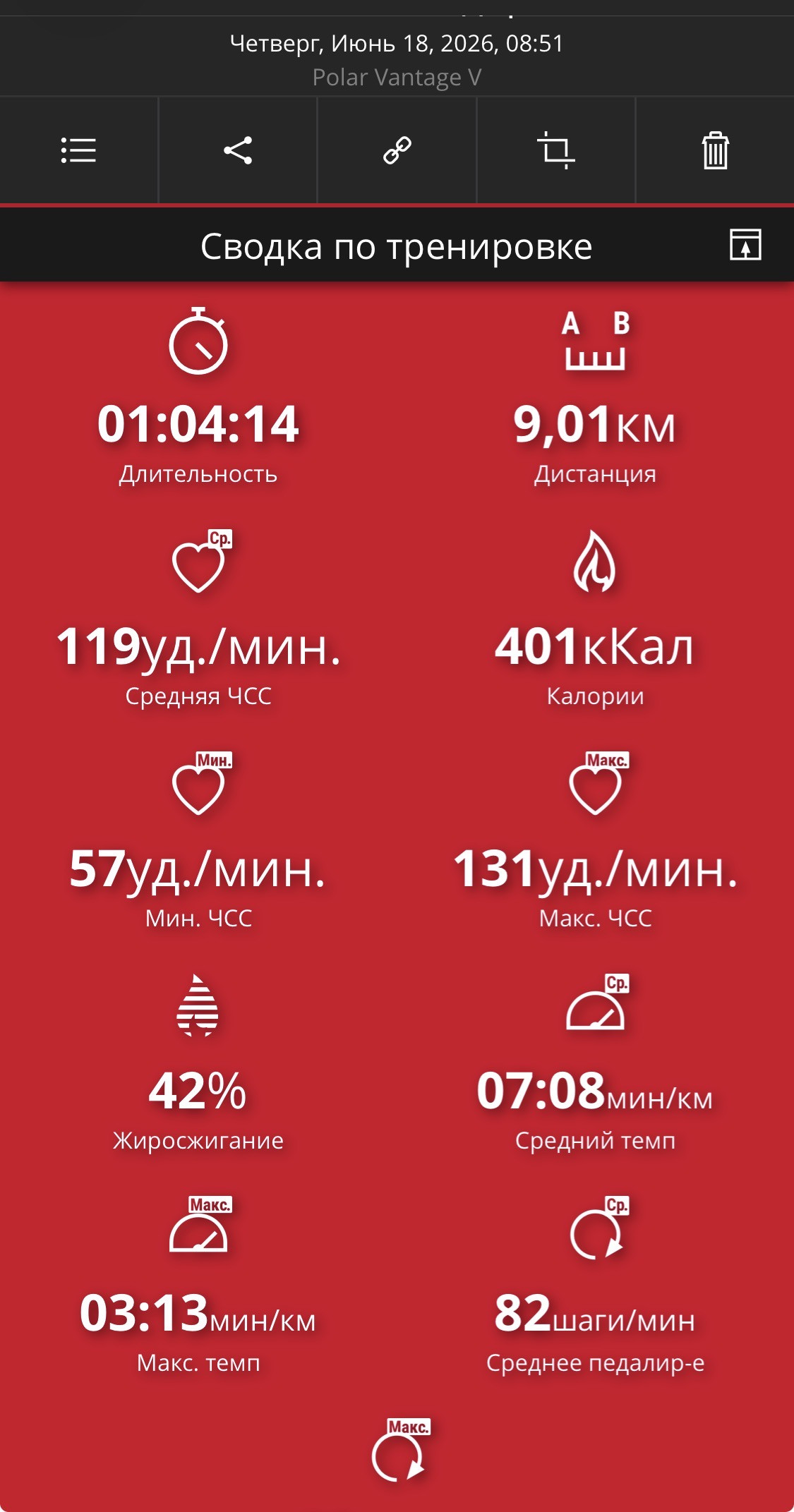Tap the chain link icon
This screenshot has width=794, height=1512.
click(397, 150)
